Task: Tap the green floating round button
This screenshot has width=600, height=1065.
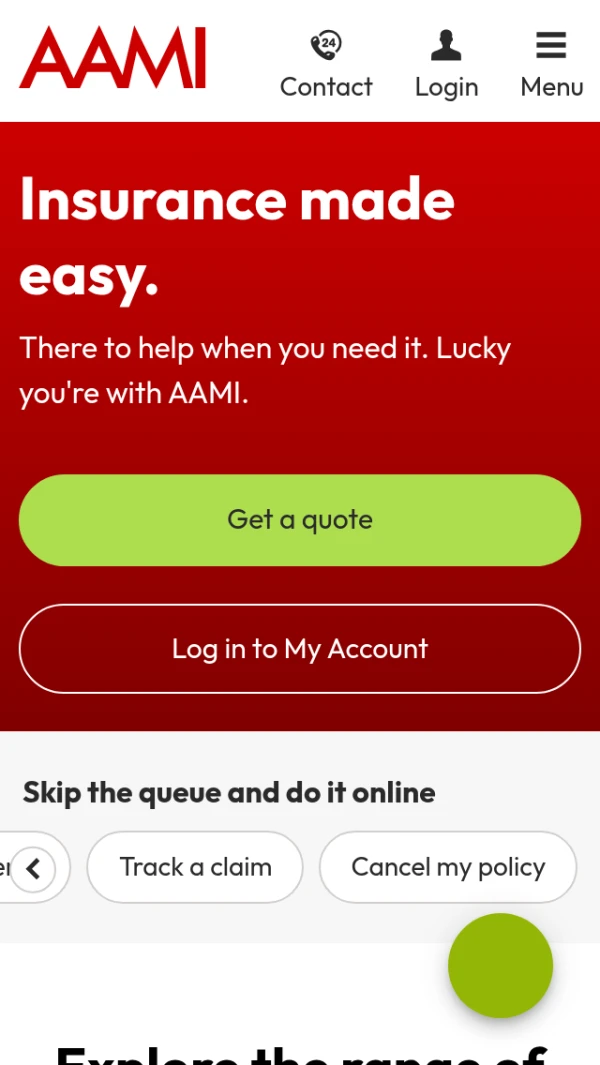Action: pos(500,965)
